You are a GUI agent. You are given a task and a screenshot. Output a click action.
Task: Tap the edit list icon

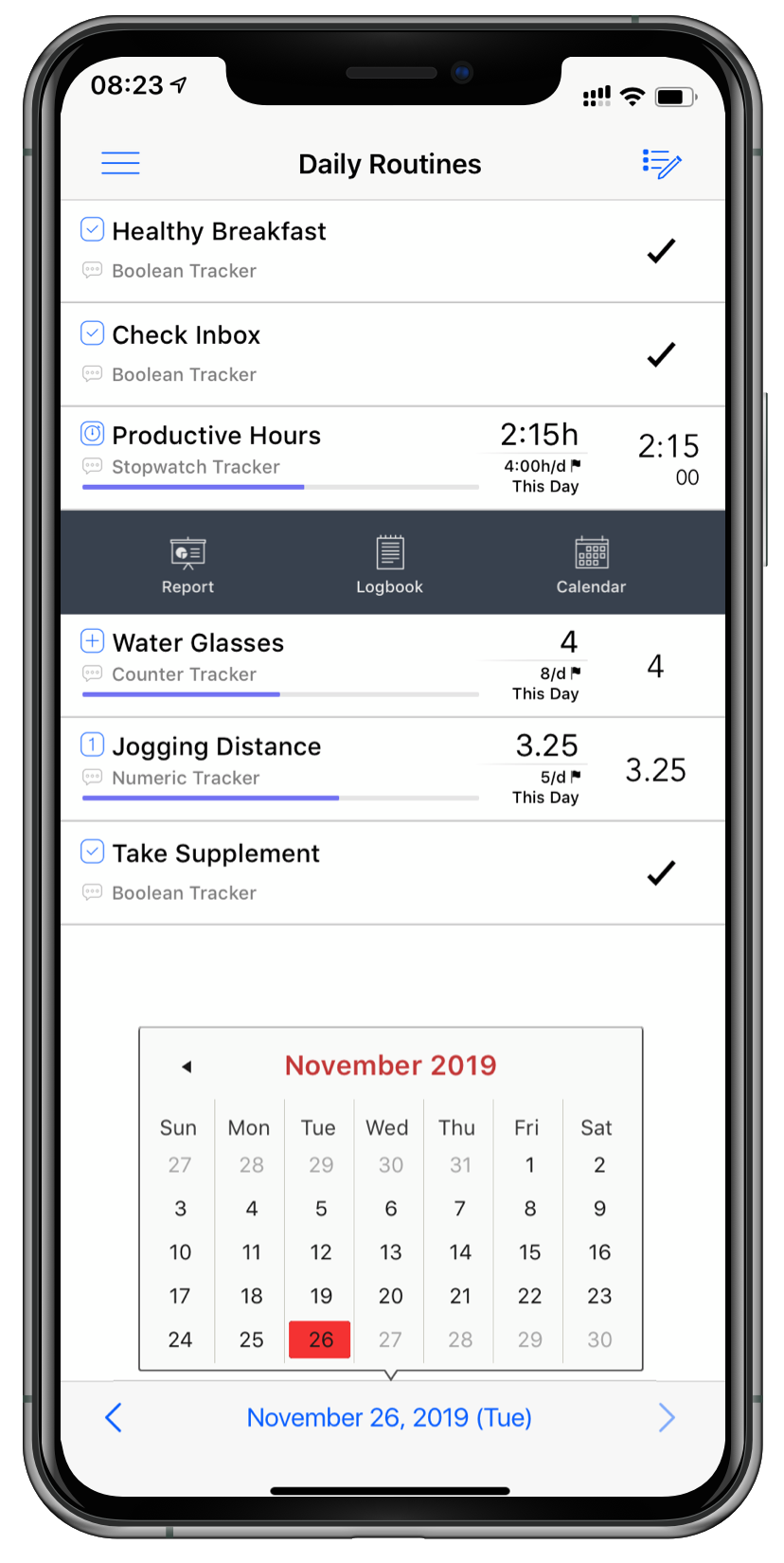[662, 164]
